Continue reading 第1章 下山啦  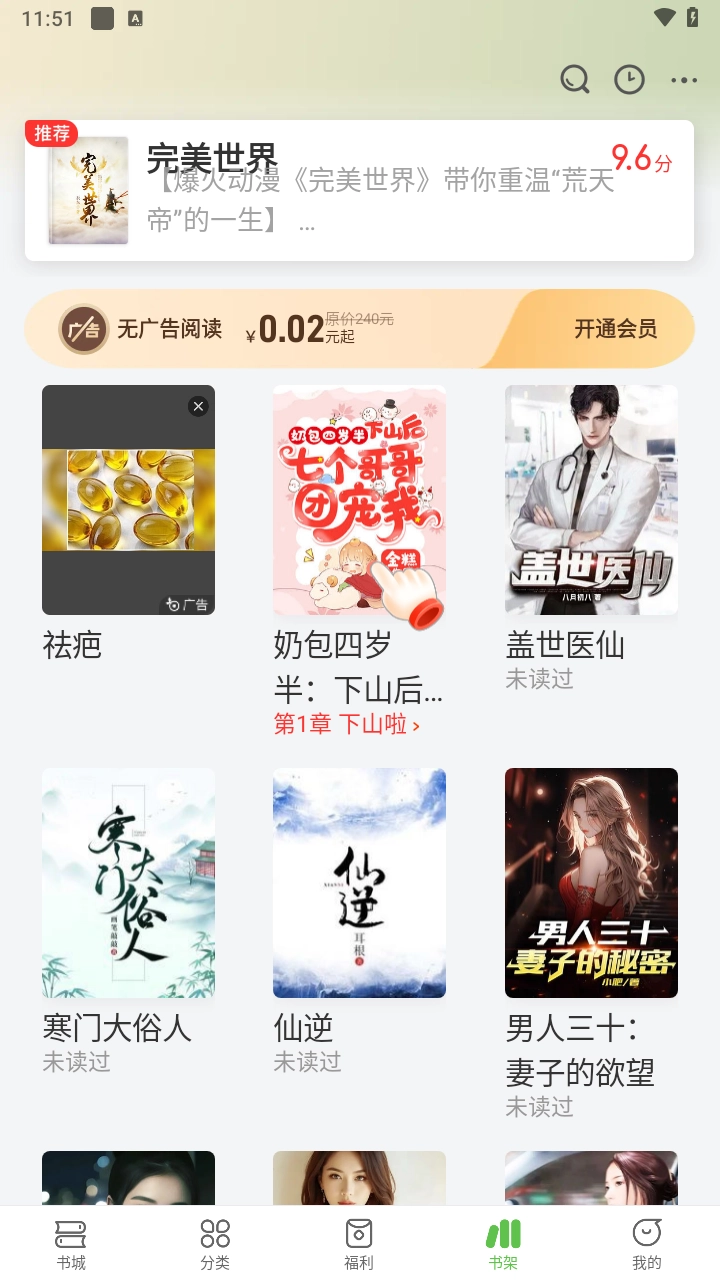point(346,725)
